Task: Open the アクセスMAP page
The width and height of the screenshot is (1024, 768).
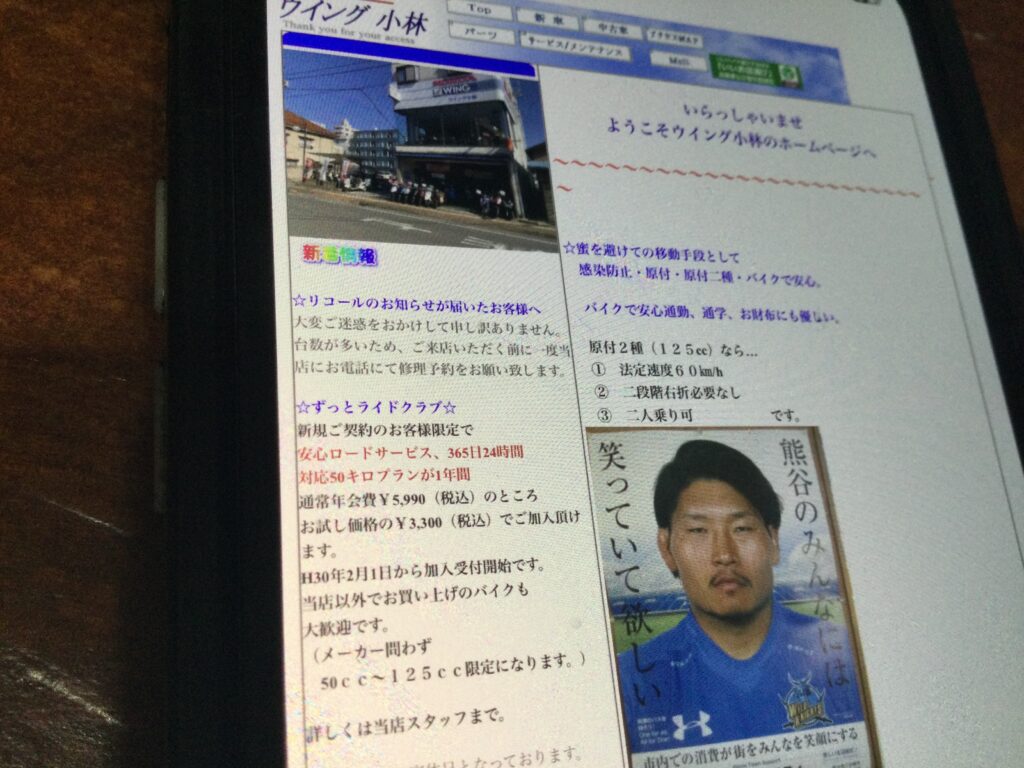Action: (674, 37)
